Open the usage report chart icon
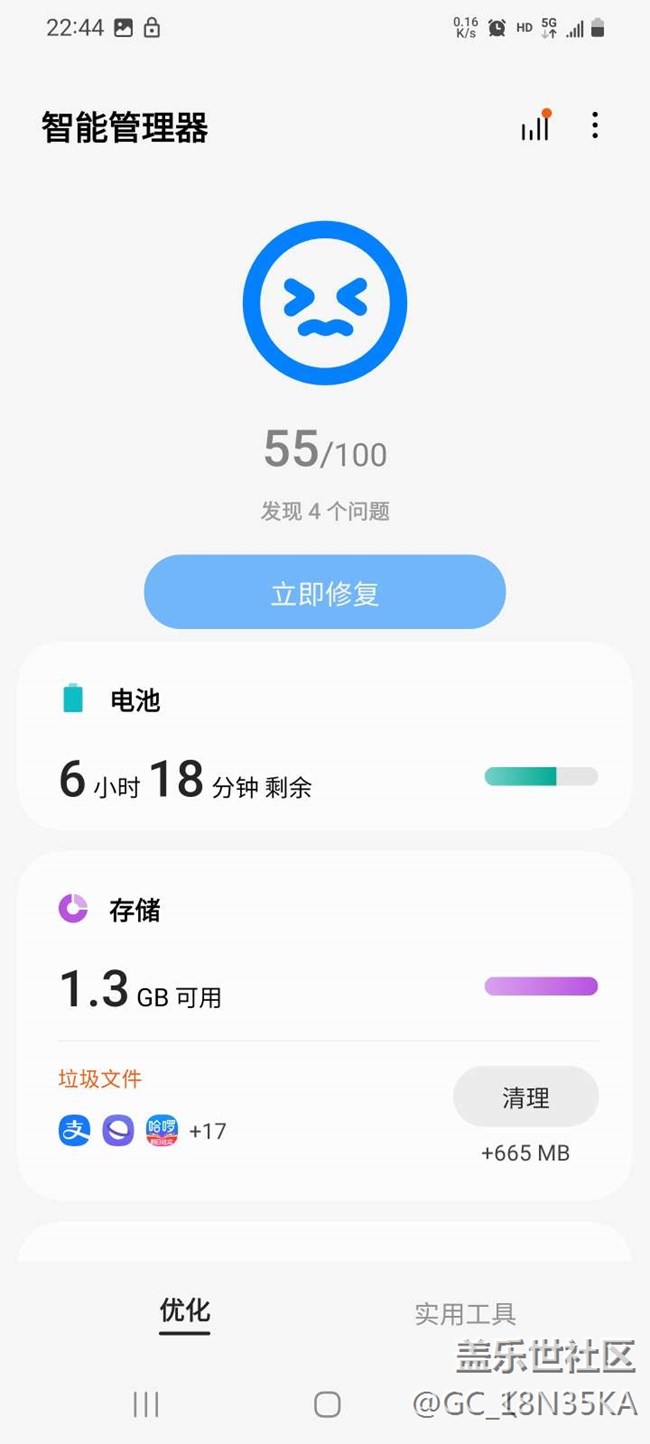 coord(535,126)
